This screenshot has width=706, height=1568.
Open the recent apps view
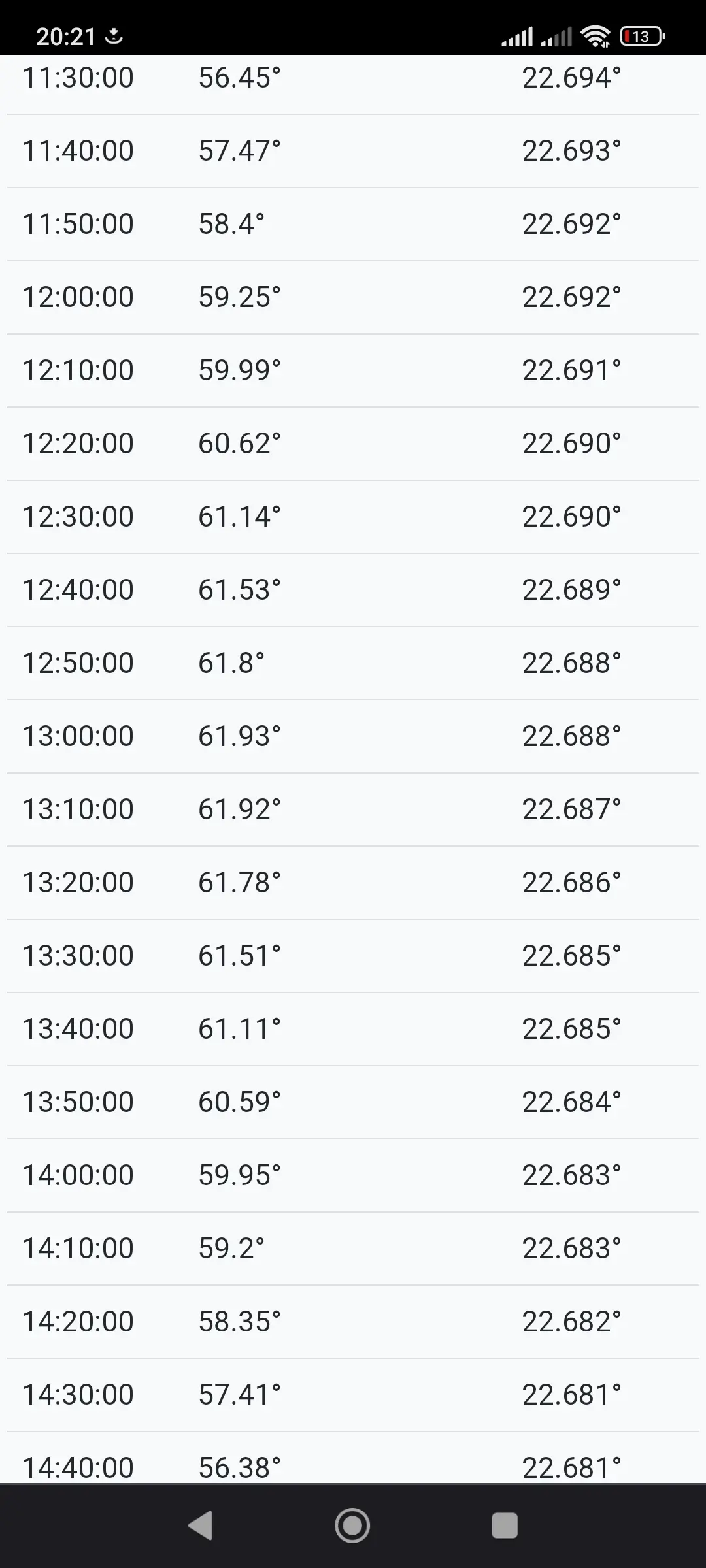point(504,1526)
